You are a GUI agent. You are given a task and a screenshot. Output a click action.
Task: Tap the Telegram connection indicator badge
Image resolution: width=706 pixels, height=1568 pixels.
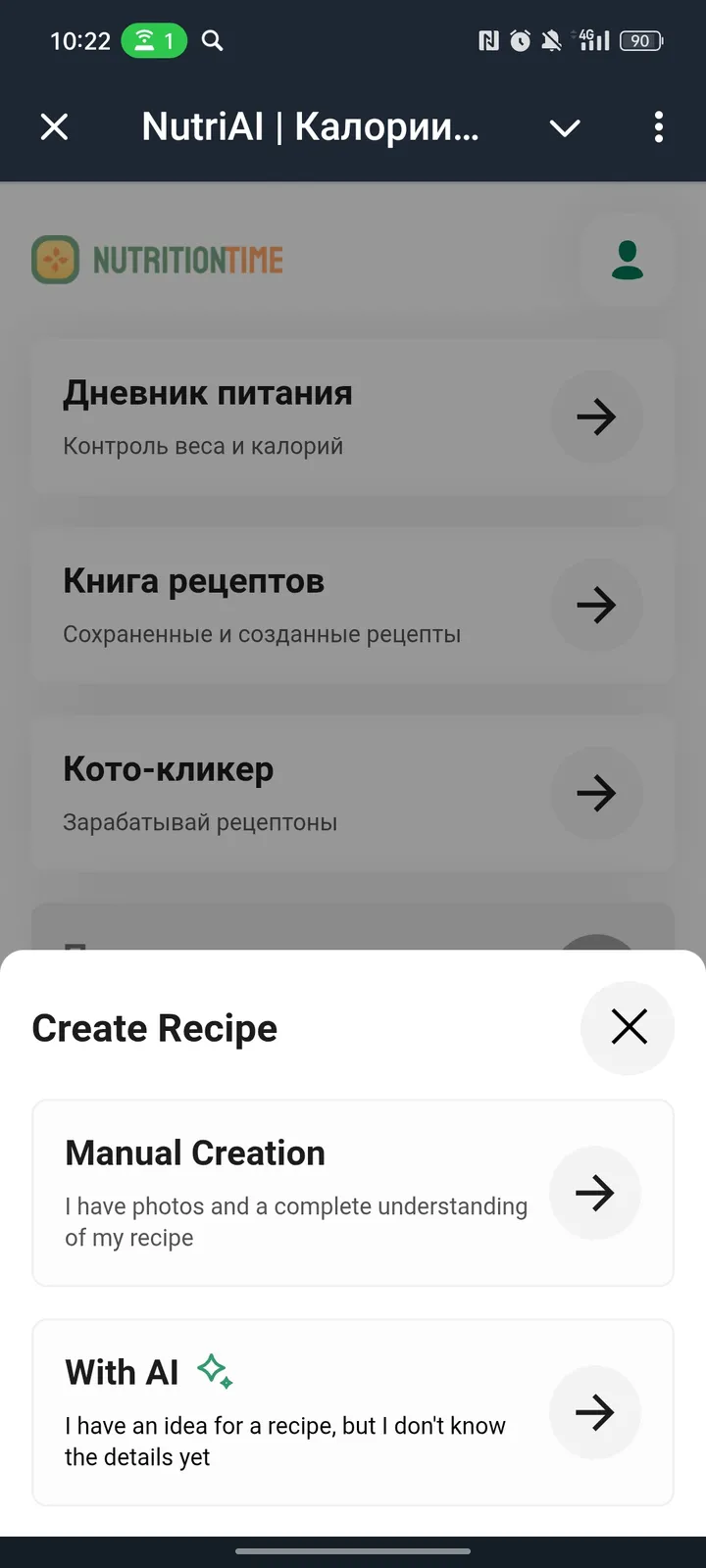point(153,40)
